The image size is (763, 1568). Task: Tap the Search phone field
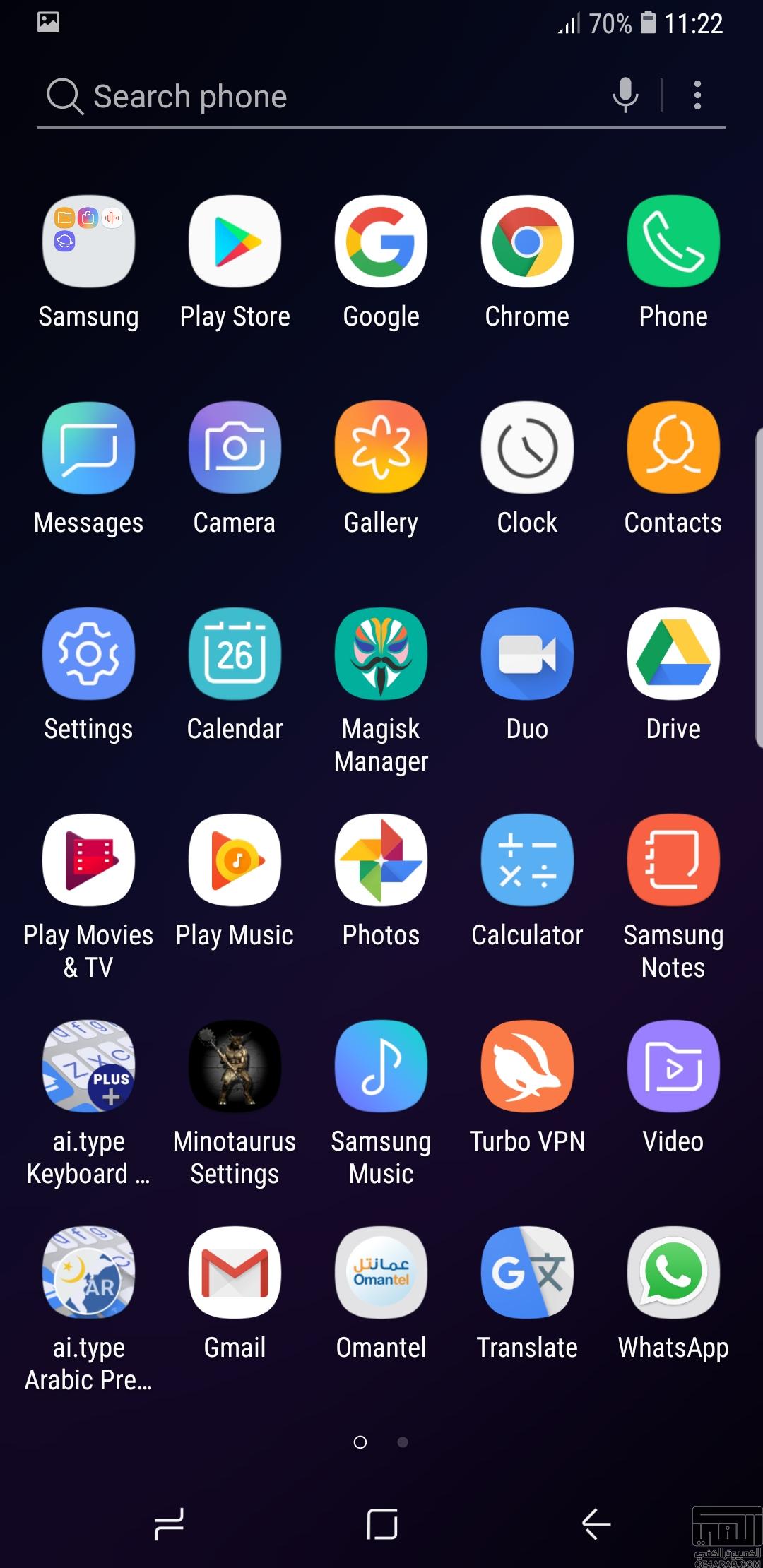tap(318, 96)
